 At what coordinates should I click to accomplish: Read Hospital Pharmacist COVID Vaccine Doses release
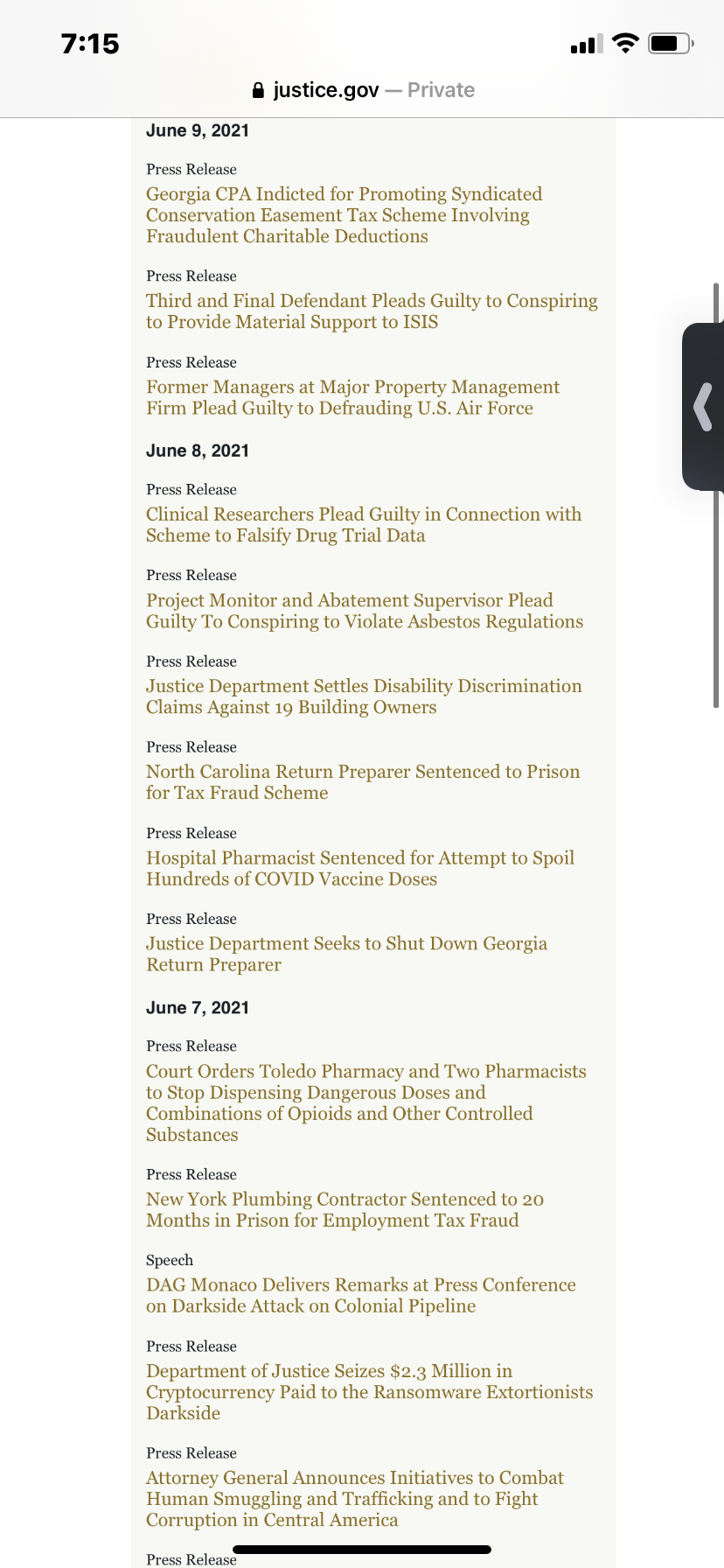click(x=360, y=868)
